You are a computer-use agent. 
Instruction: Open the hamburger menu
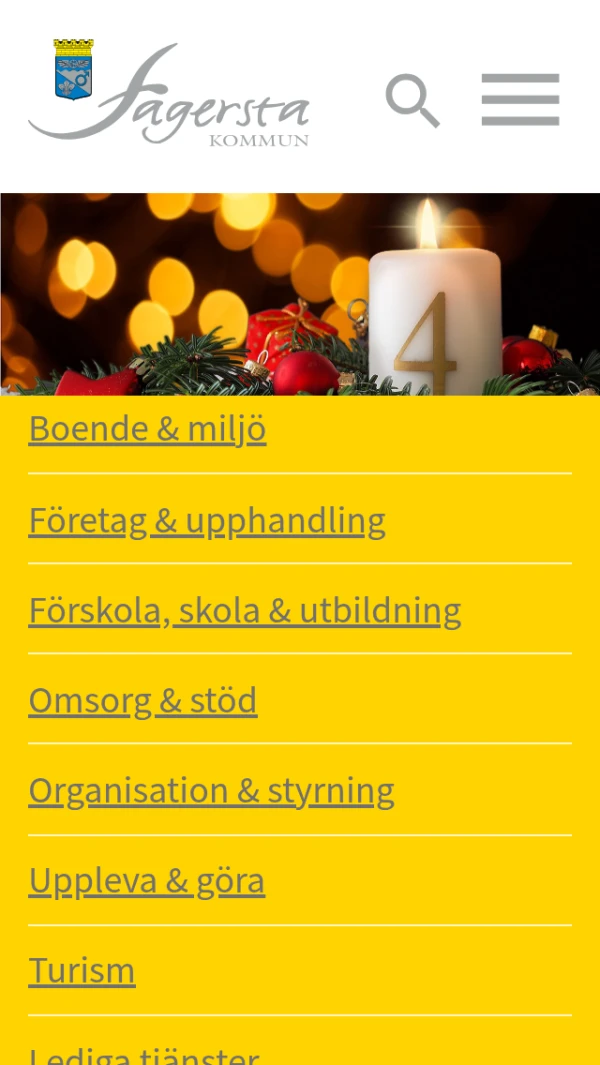[x=520, y=99]
